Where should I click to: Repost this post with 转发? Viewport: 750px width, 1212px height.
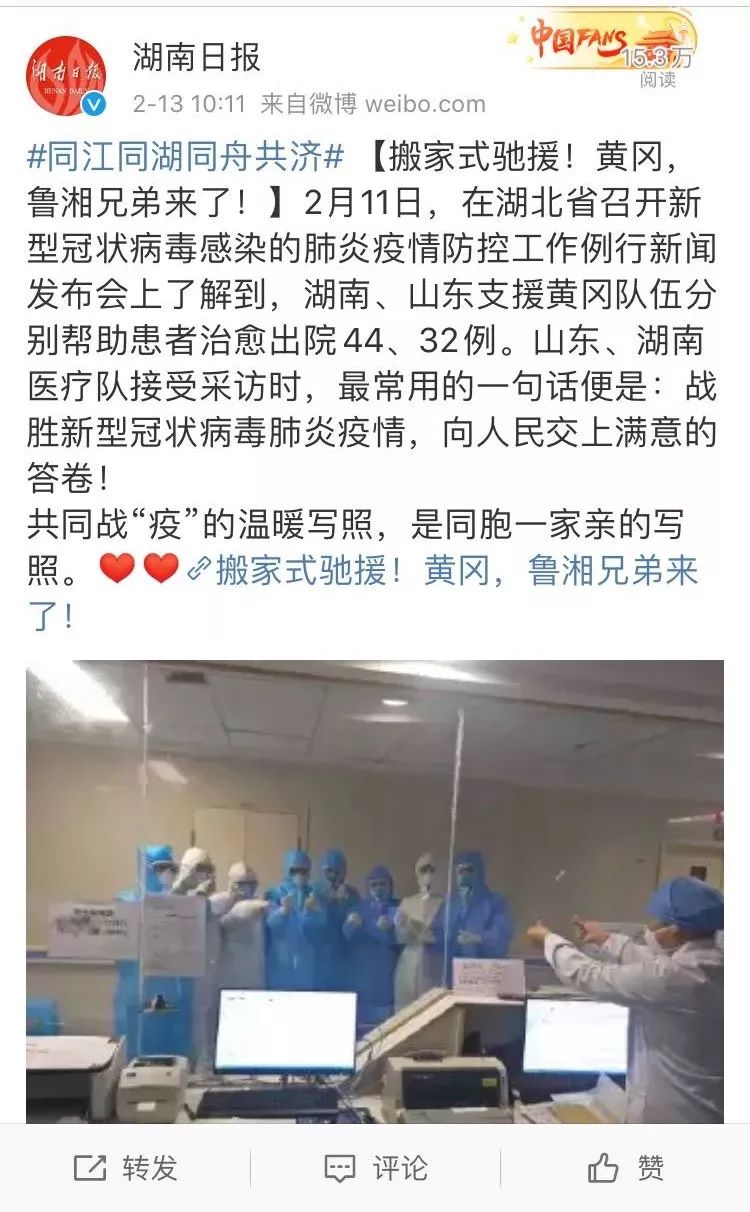126,1168
